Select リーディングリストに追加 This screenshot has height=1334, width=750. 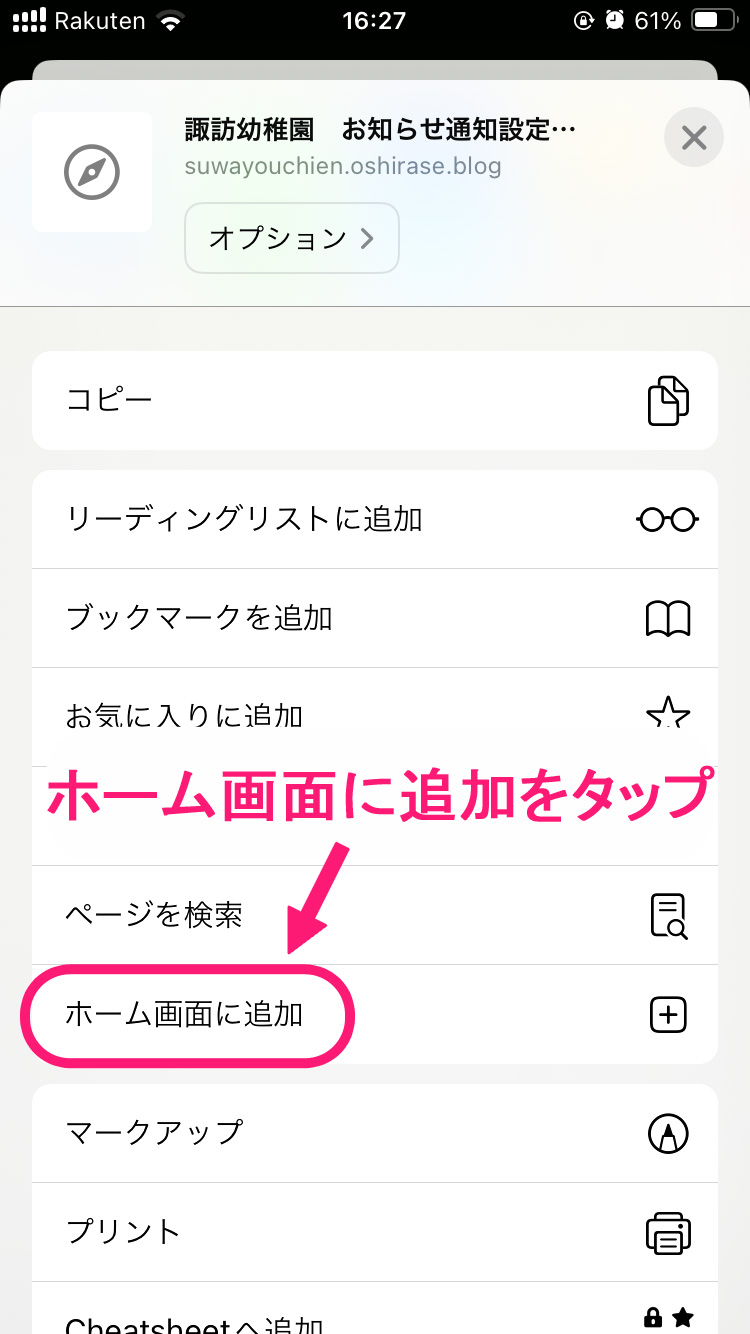375,519
